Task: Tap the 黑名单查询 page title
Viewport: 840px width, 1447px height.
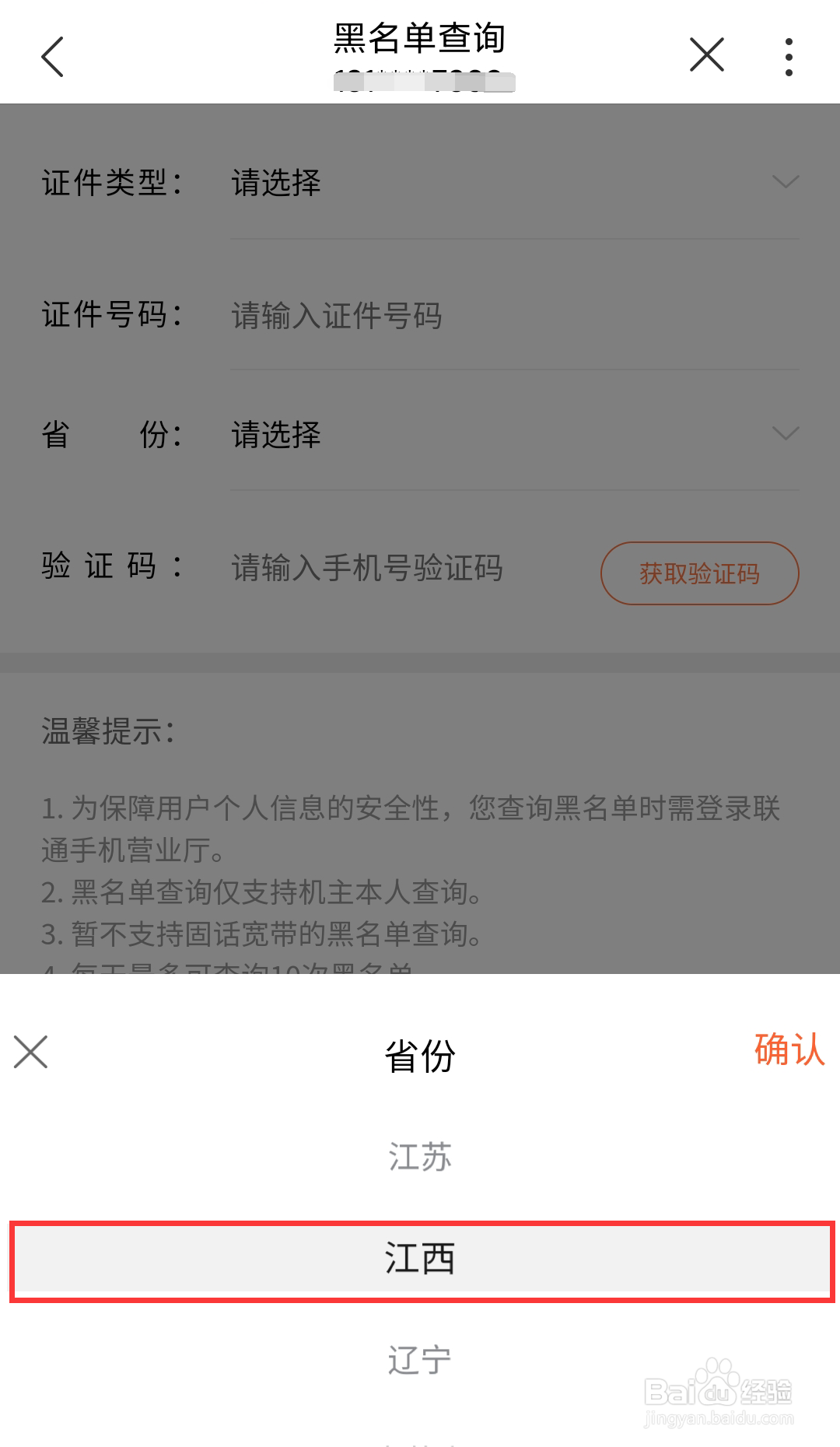Action: [418, 37]
